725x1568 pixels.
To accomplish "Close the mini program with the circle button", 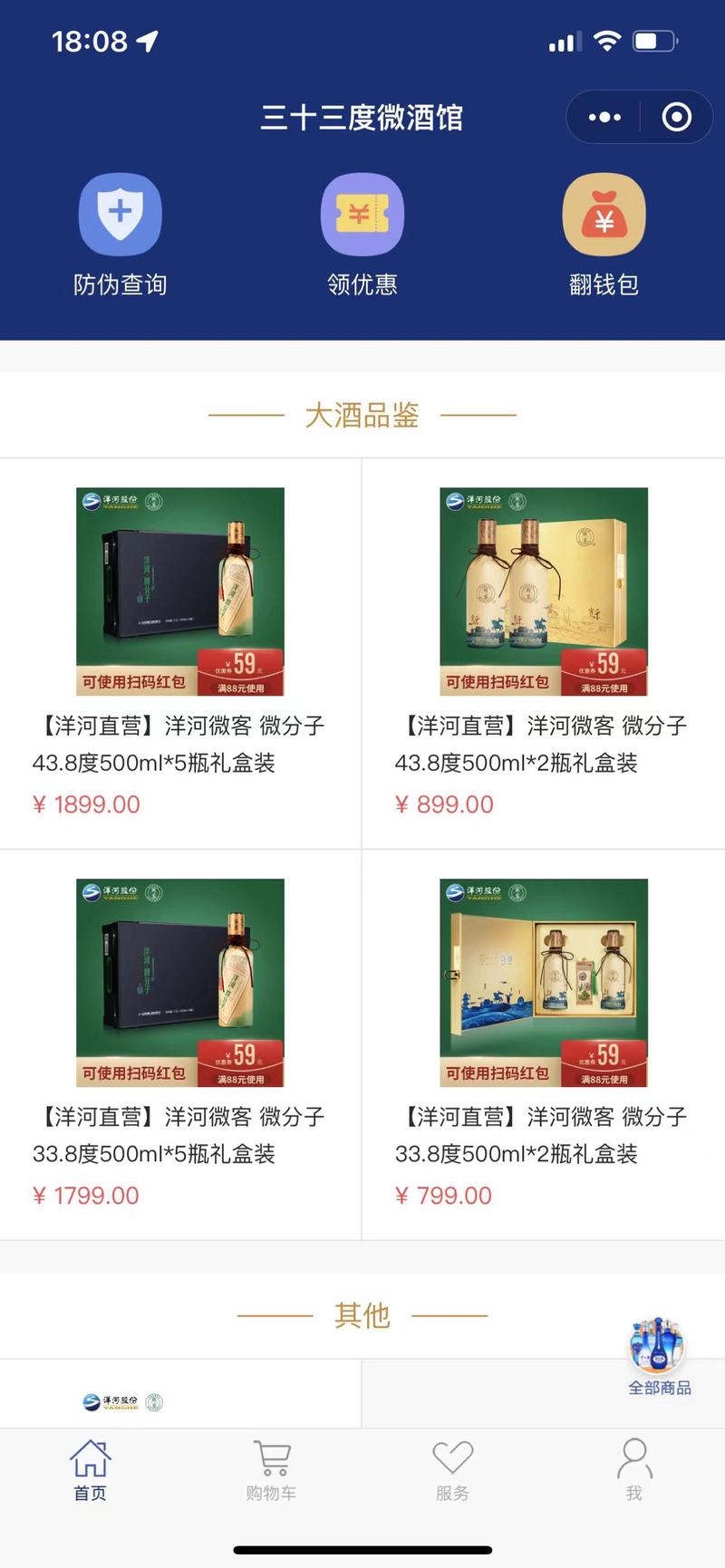I will [676, 117].
